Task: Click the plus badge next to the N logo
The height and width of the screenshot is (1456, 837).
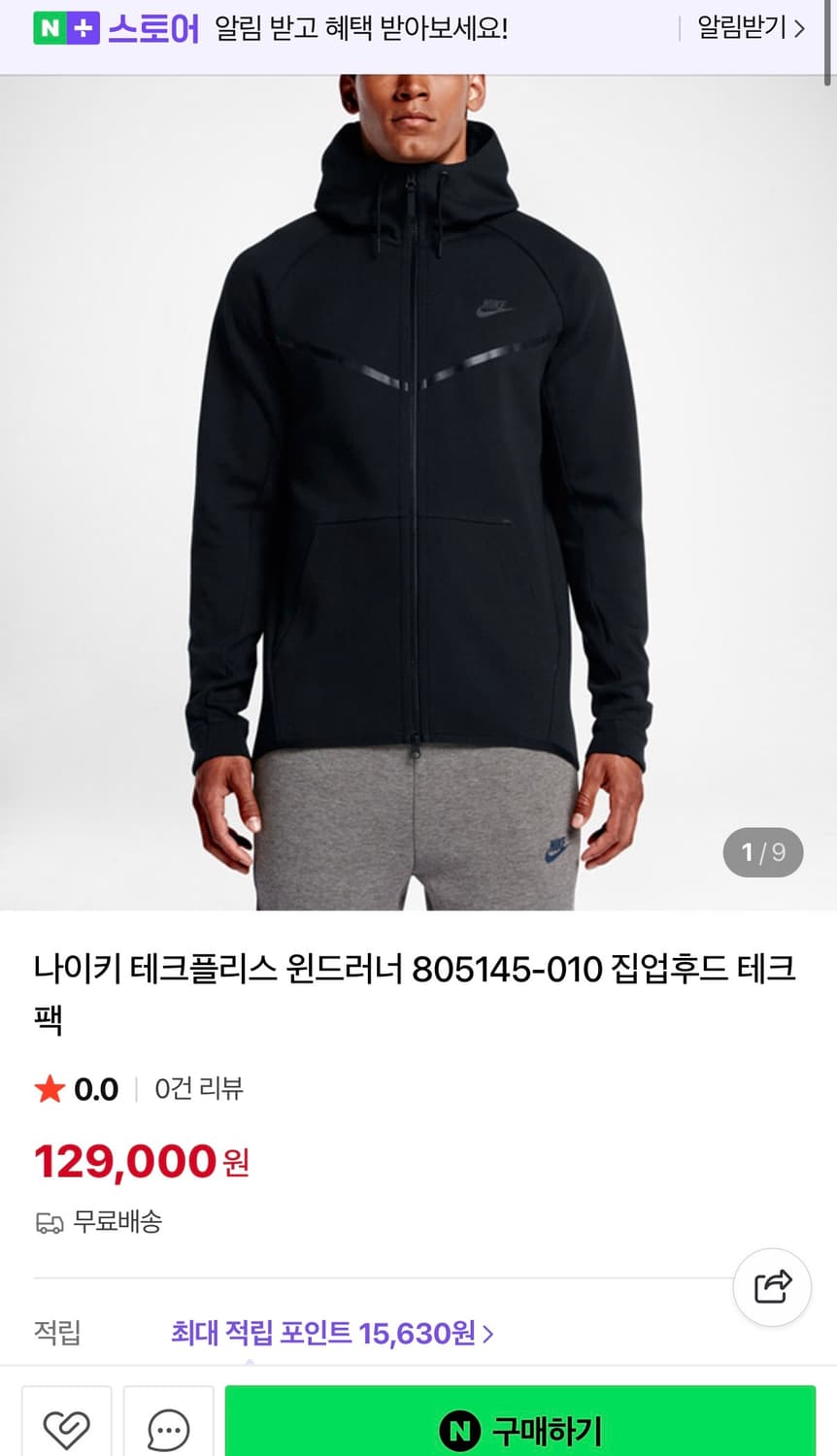Action: point(84,28)
